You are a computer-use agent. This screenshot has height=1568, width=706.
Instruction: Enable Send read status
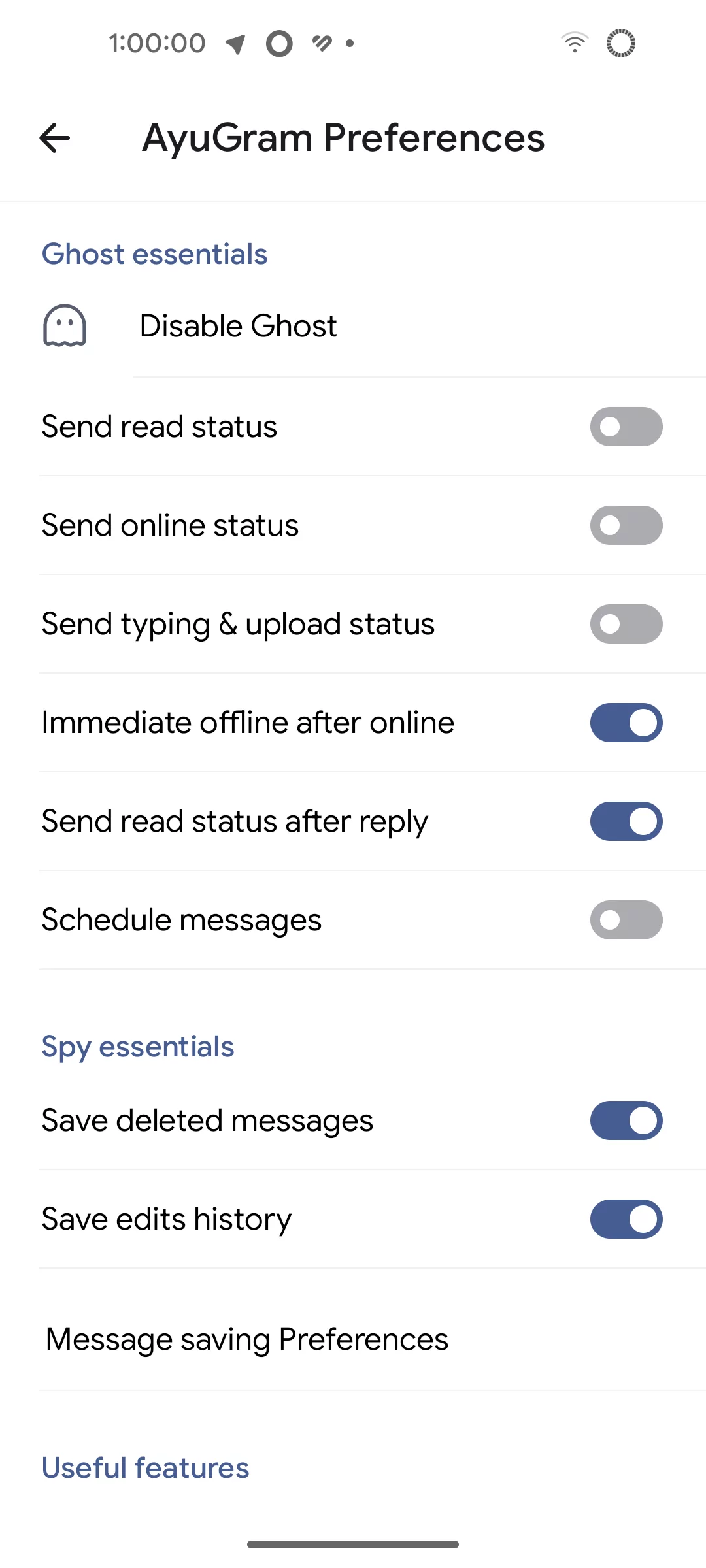626,427
